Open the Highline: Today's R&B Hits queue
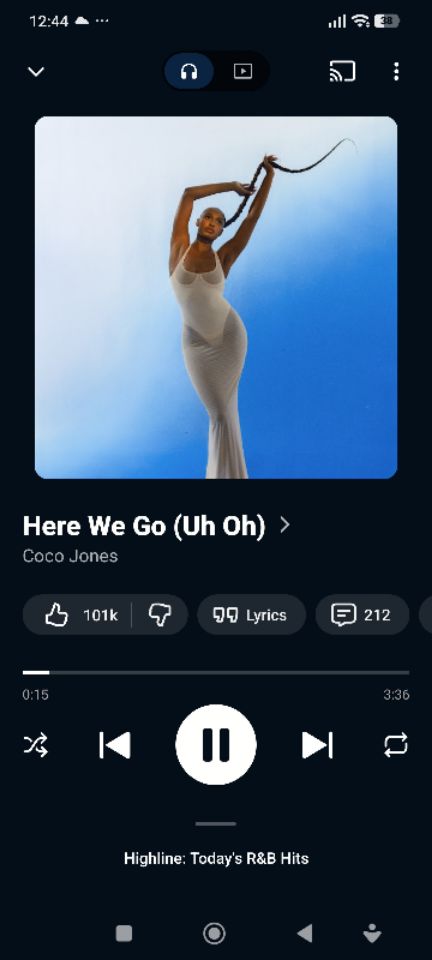432x960 pixels. coord(216,858)
